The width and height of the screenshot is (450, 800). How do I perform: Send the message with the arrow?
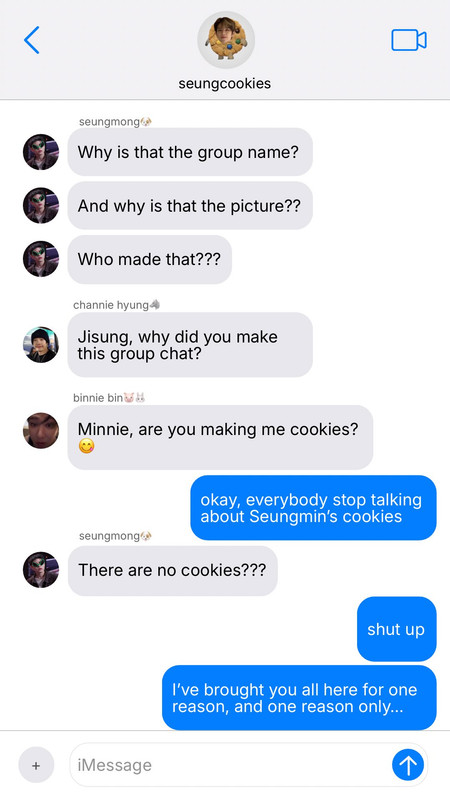pos(408,765)
